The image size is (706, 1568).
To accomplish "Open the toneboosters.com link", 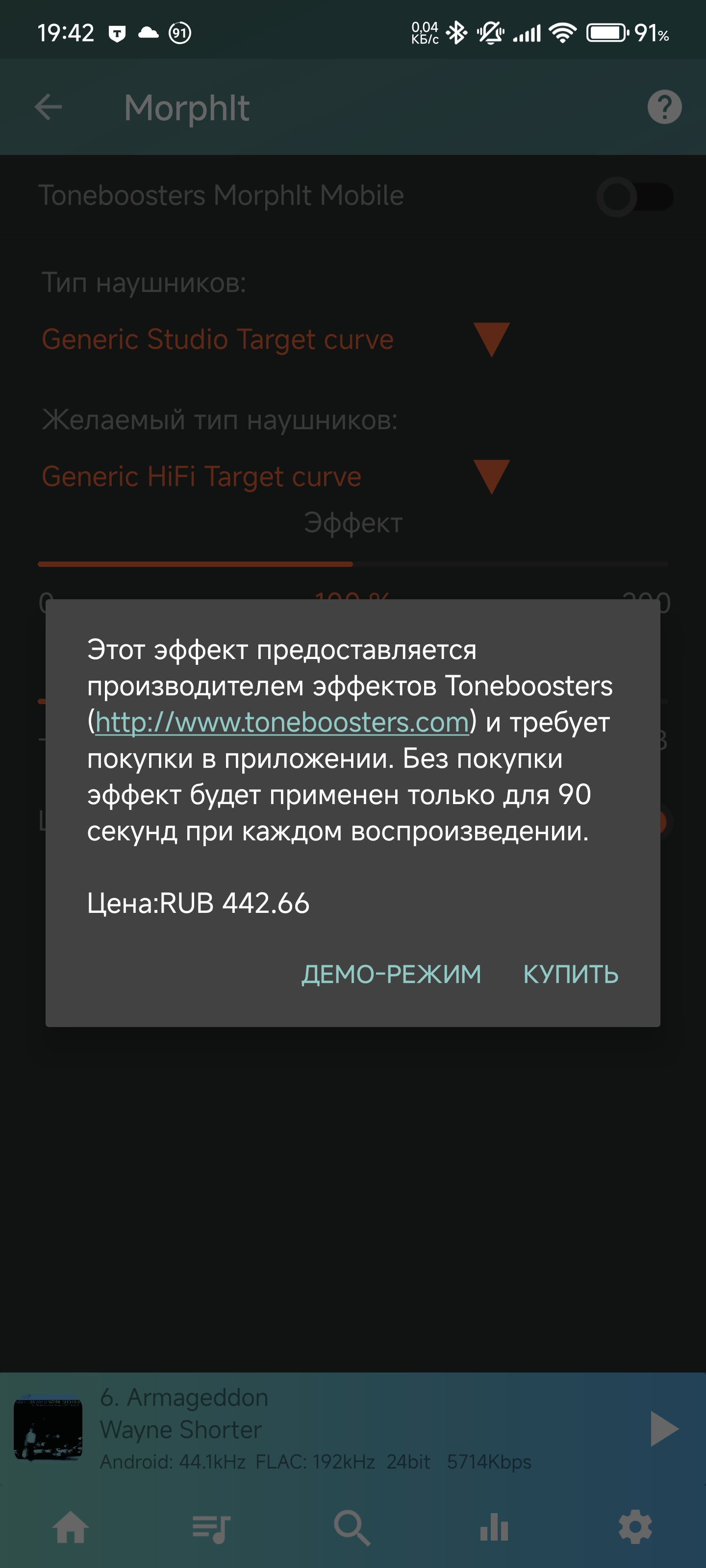I will click(x=282, y=723).
